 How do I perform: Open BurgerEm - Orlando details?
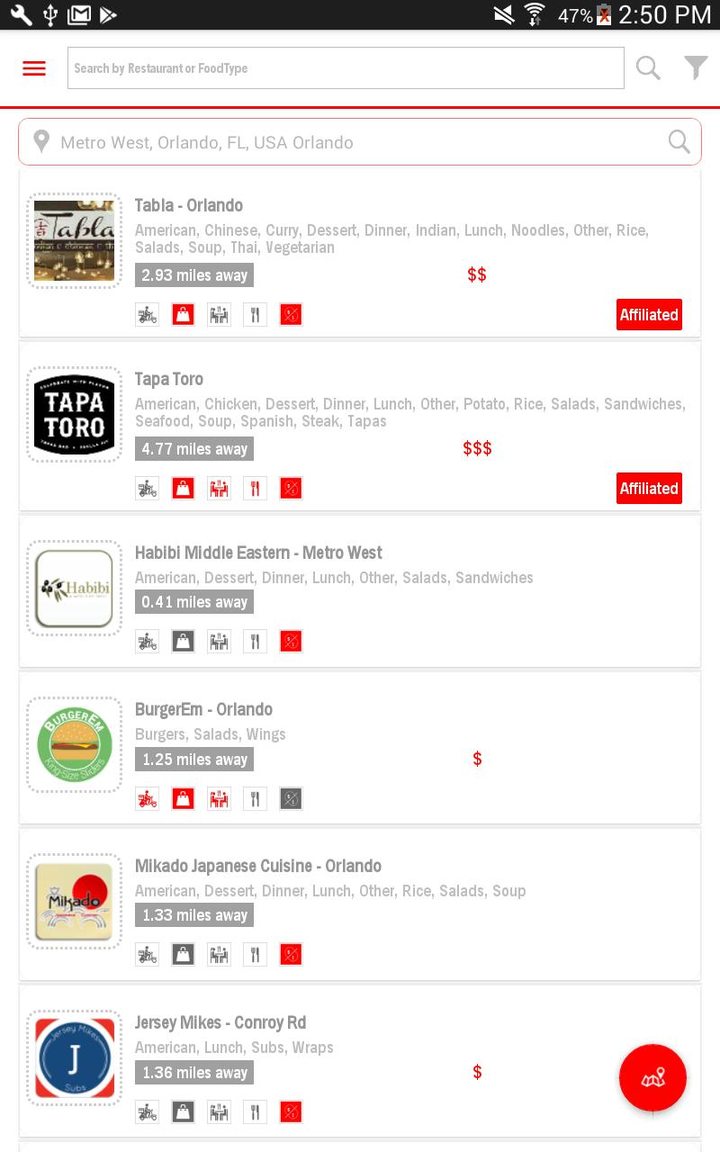pyautogui.click(x=359, y=748)
